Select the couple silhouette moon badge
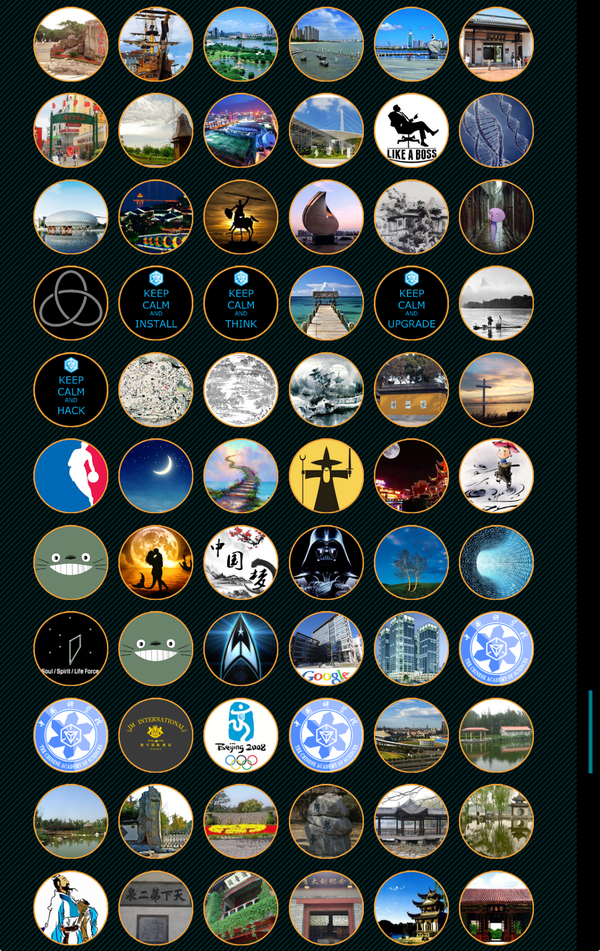The height and width of the screenshot is (951, 600). 156,562
